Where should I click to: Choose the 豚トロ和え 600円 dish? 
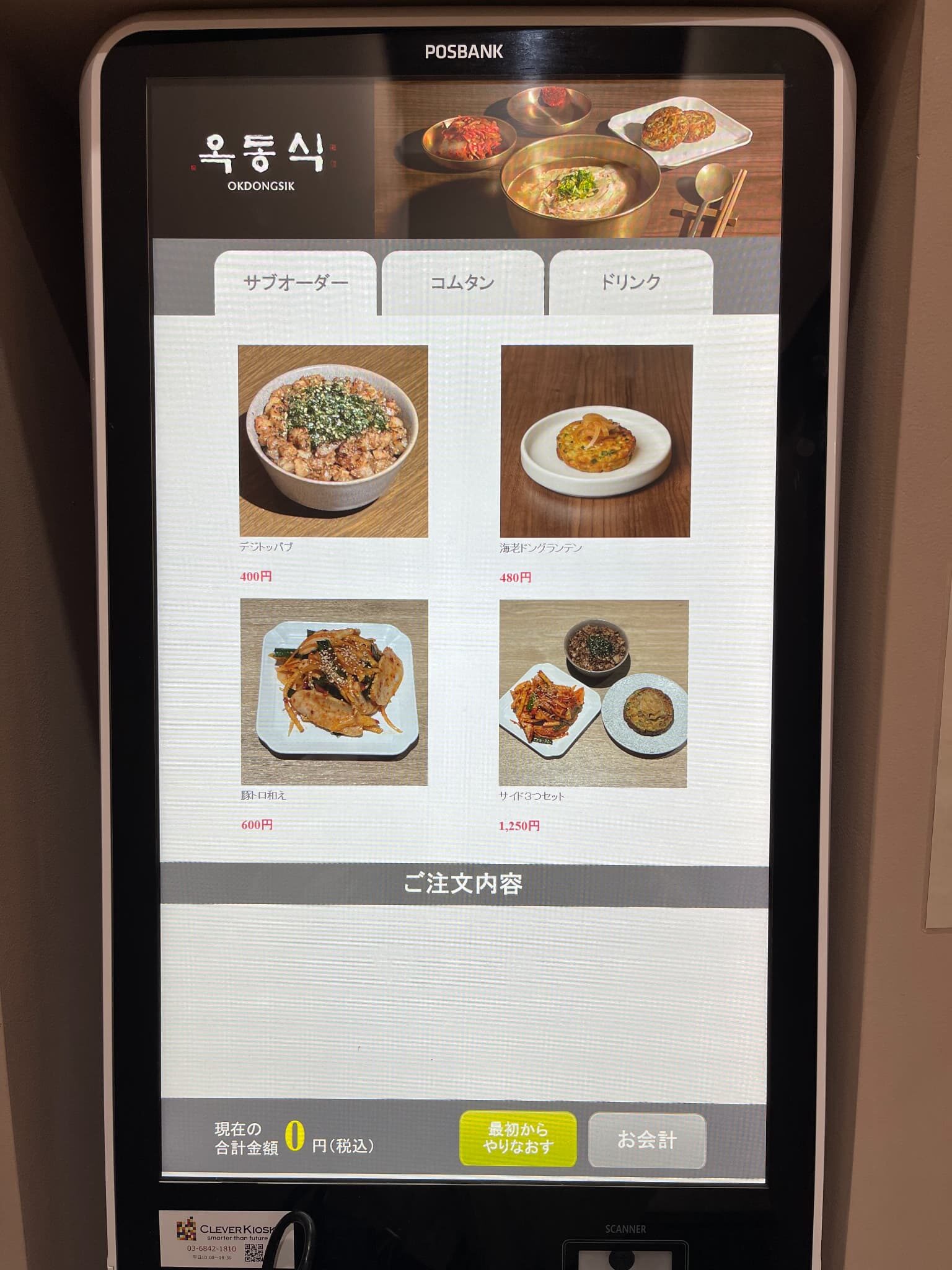coord(334,692)
